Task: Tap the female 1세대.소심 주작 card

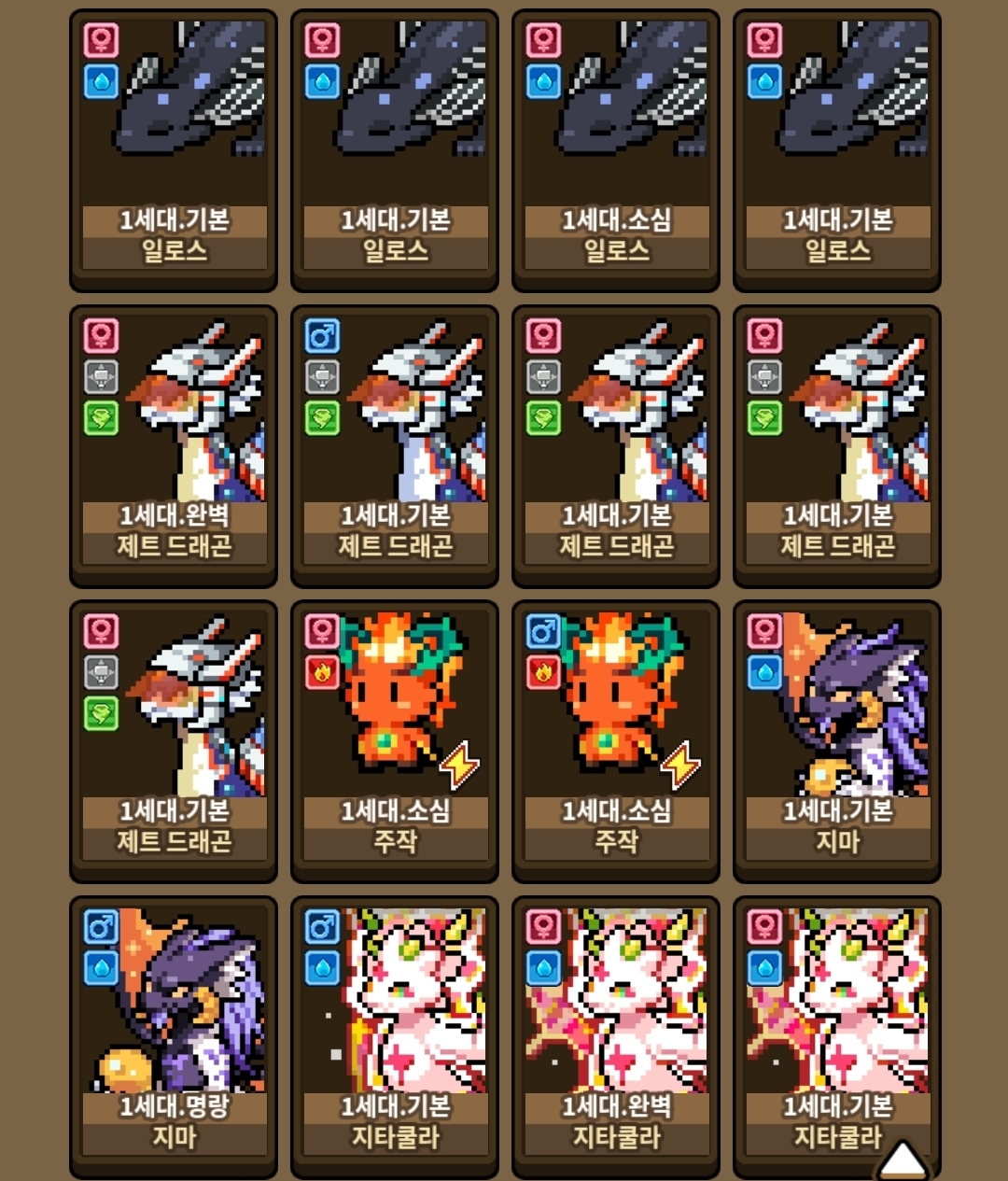Action: (395, 740)
